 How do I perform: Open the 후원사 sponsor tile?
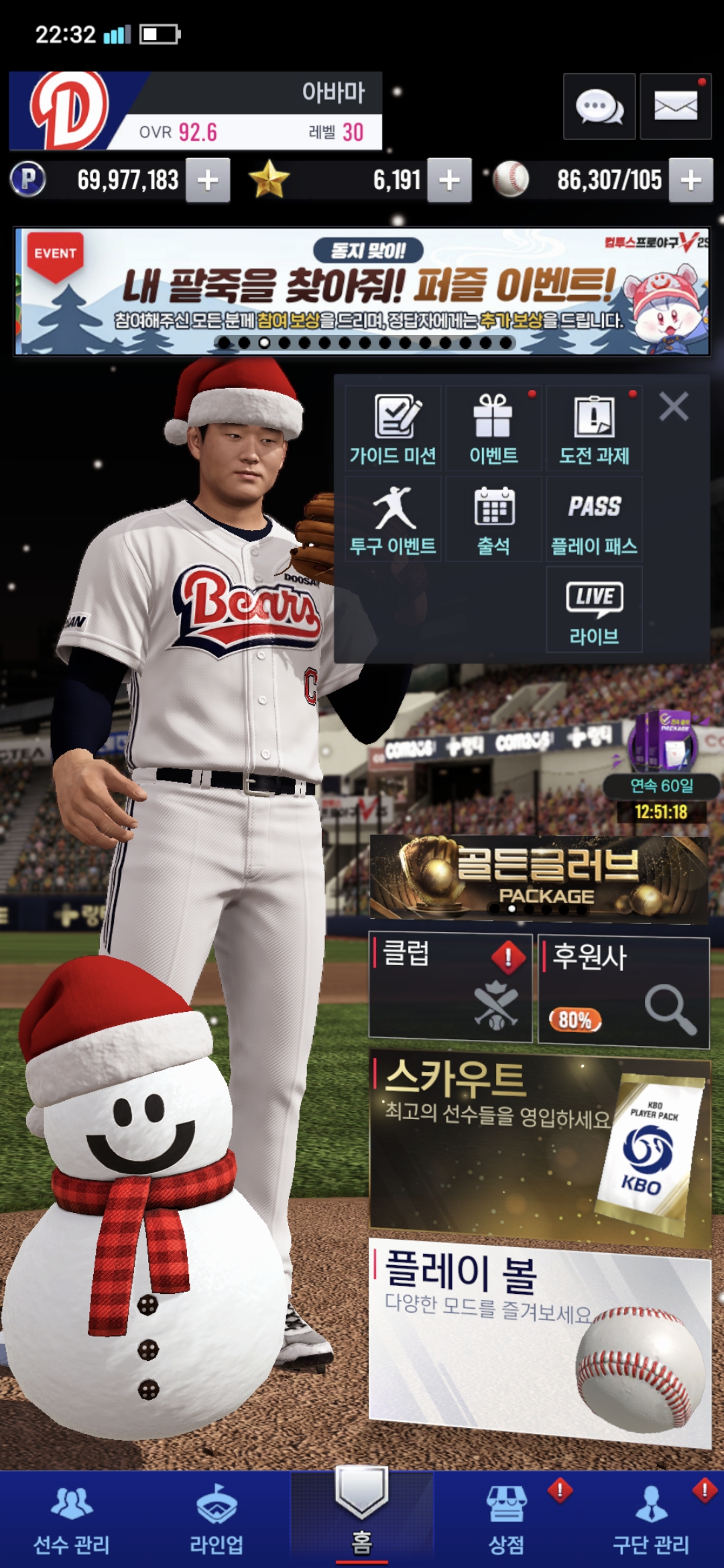[623, 992]
